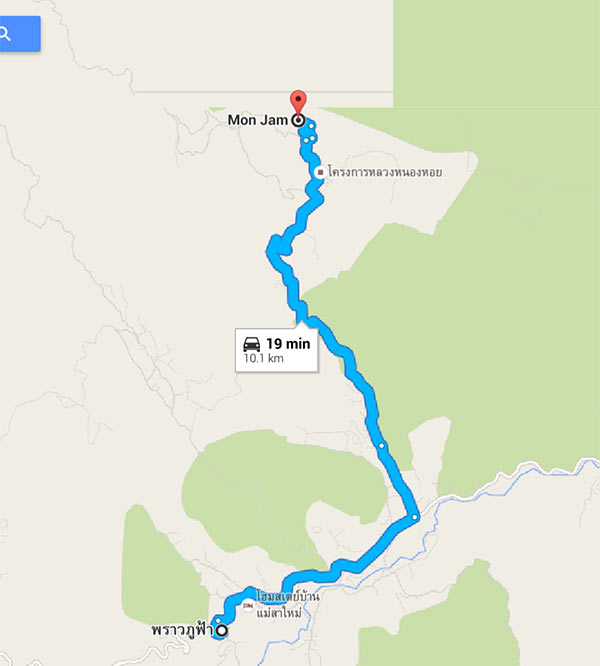Select the พราวภูฟ้า starting point marker
This screenshot has width=600, height=666.
(x=222, y=631)
